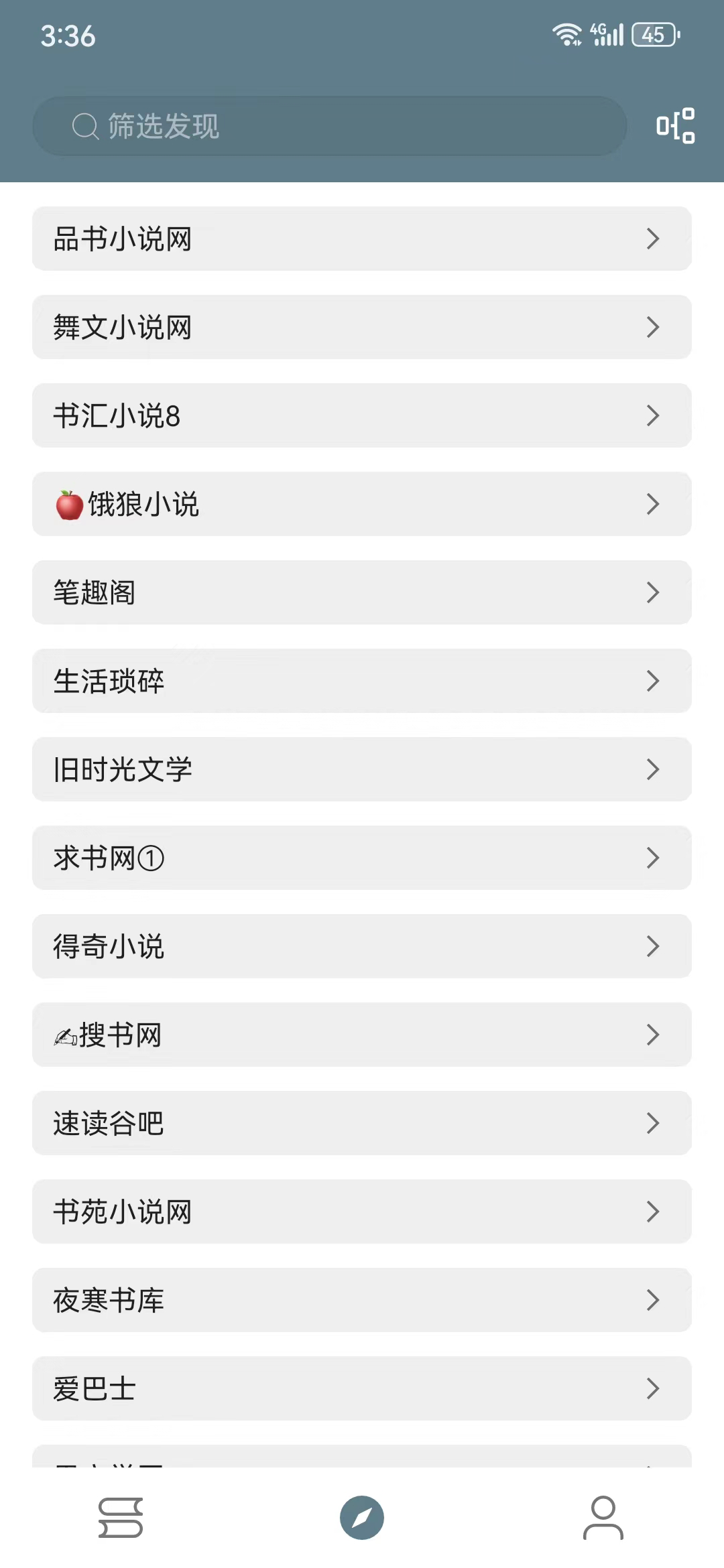This screenshot has height=1568, width=724.
Task: Open 饿狼小说 with the apple icon
Action: 362,504
